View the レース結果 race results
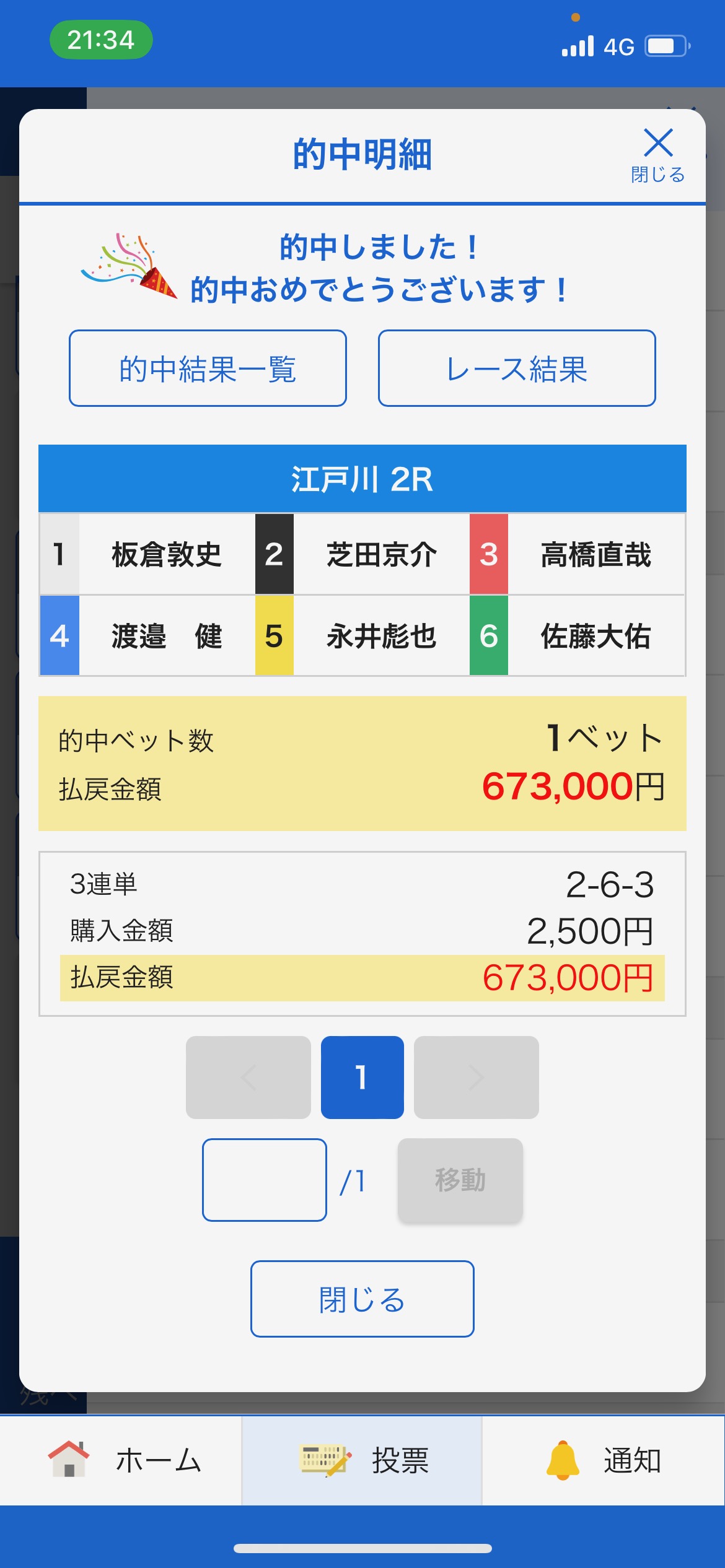The height and width of the screenshot is (1568, 725). pos(517,368)
